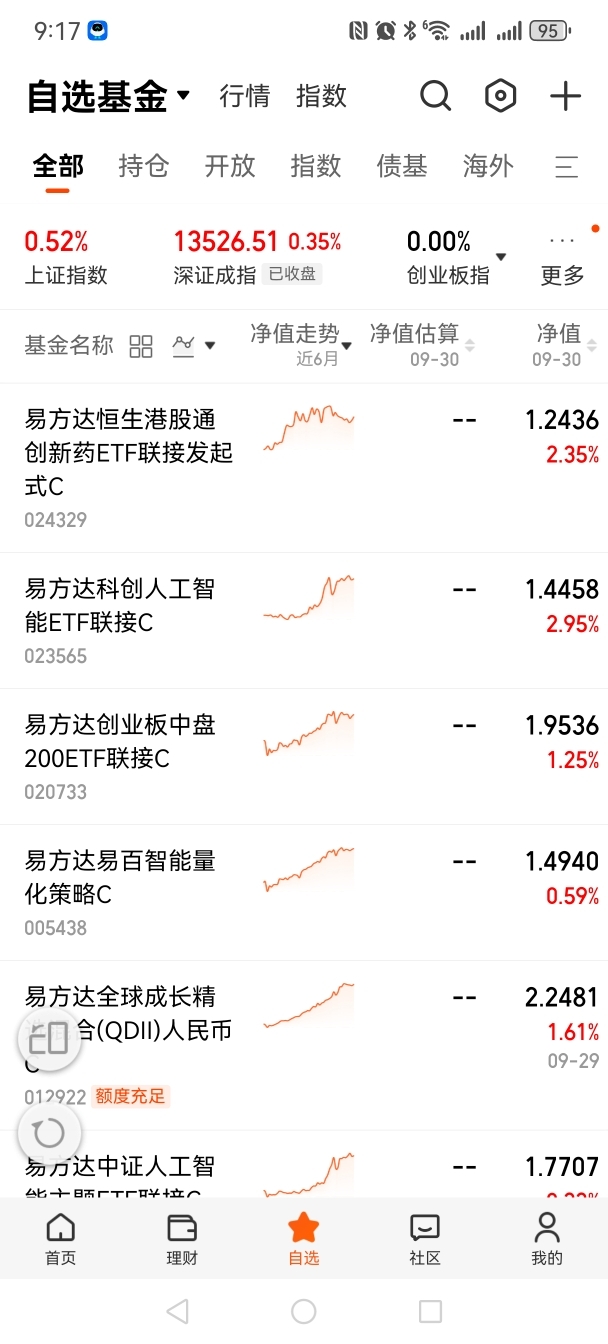Select the 债基 filter tab

[402, 166]
